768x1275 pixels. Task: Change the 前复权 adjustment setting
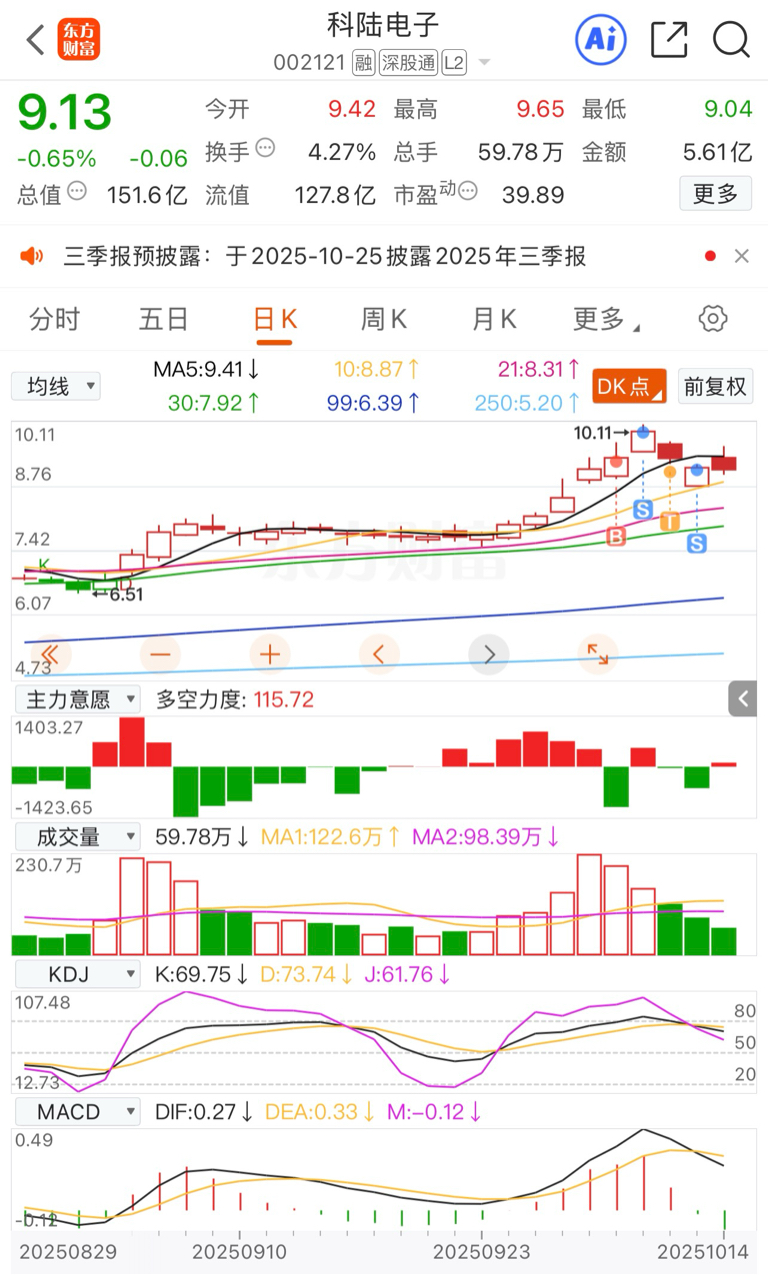click(x=715, y=386)
